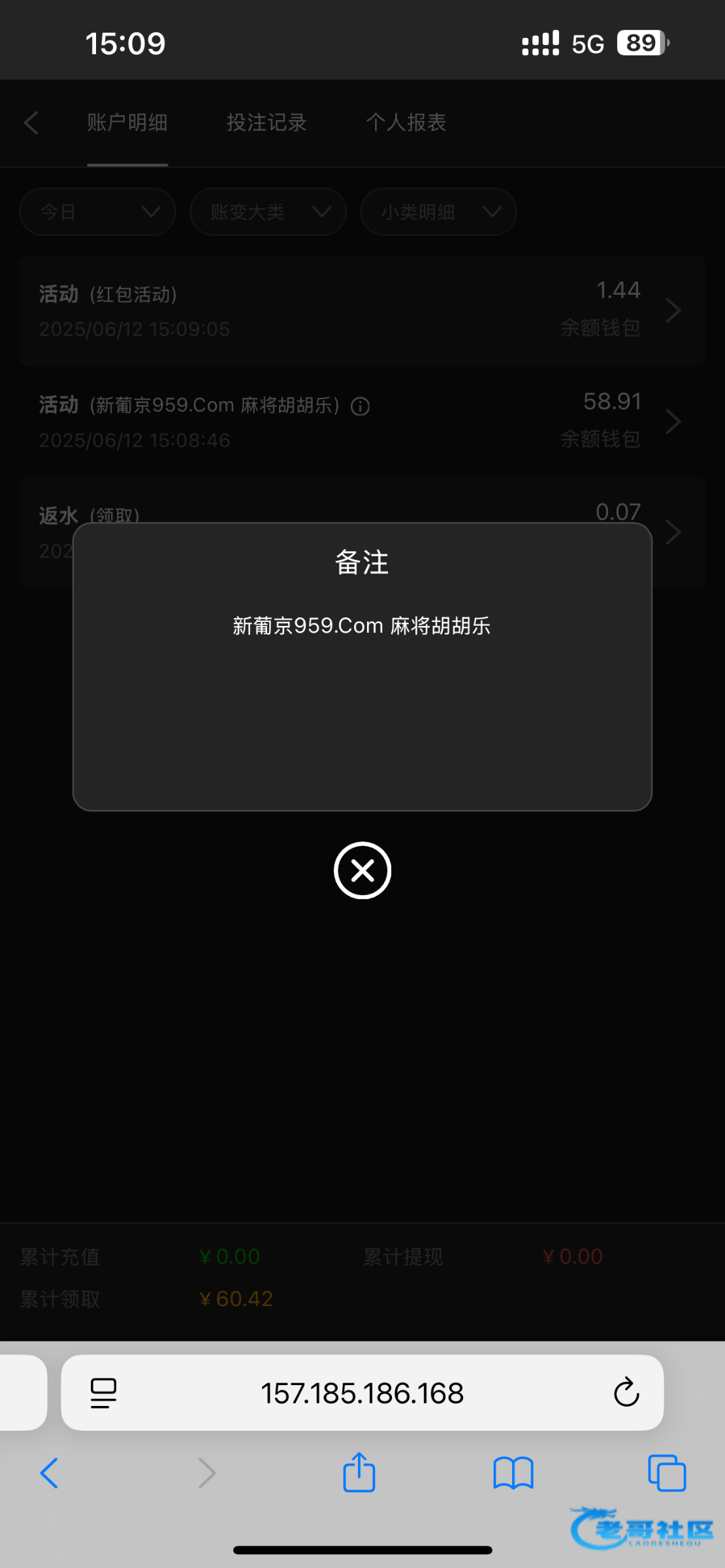Screen dimensions: 725x1568
Task: Open the page settings icon in address bar
Action: [103, 1393]
